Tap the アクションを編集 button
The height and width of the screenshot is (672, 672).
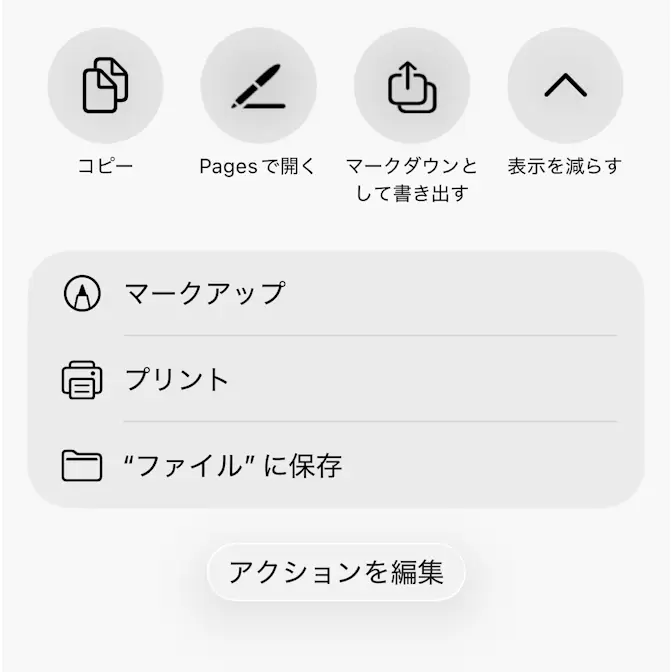click(336, 572)
